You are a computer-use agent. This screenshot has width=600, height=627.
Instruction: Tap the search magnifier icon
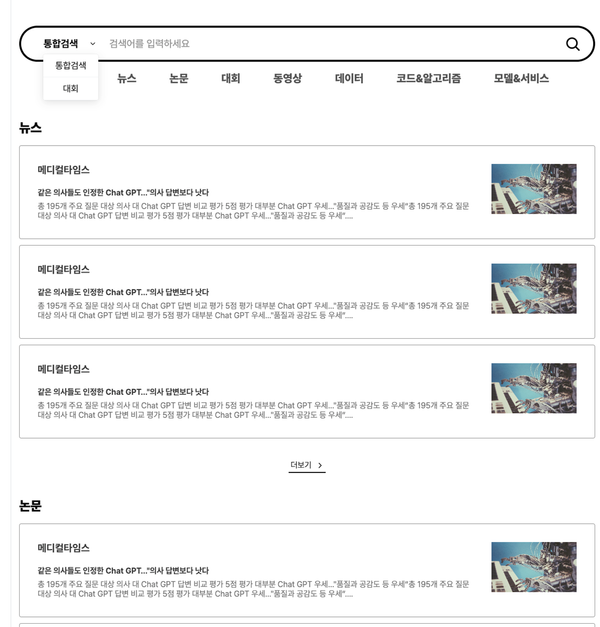pos(572,44)
